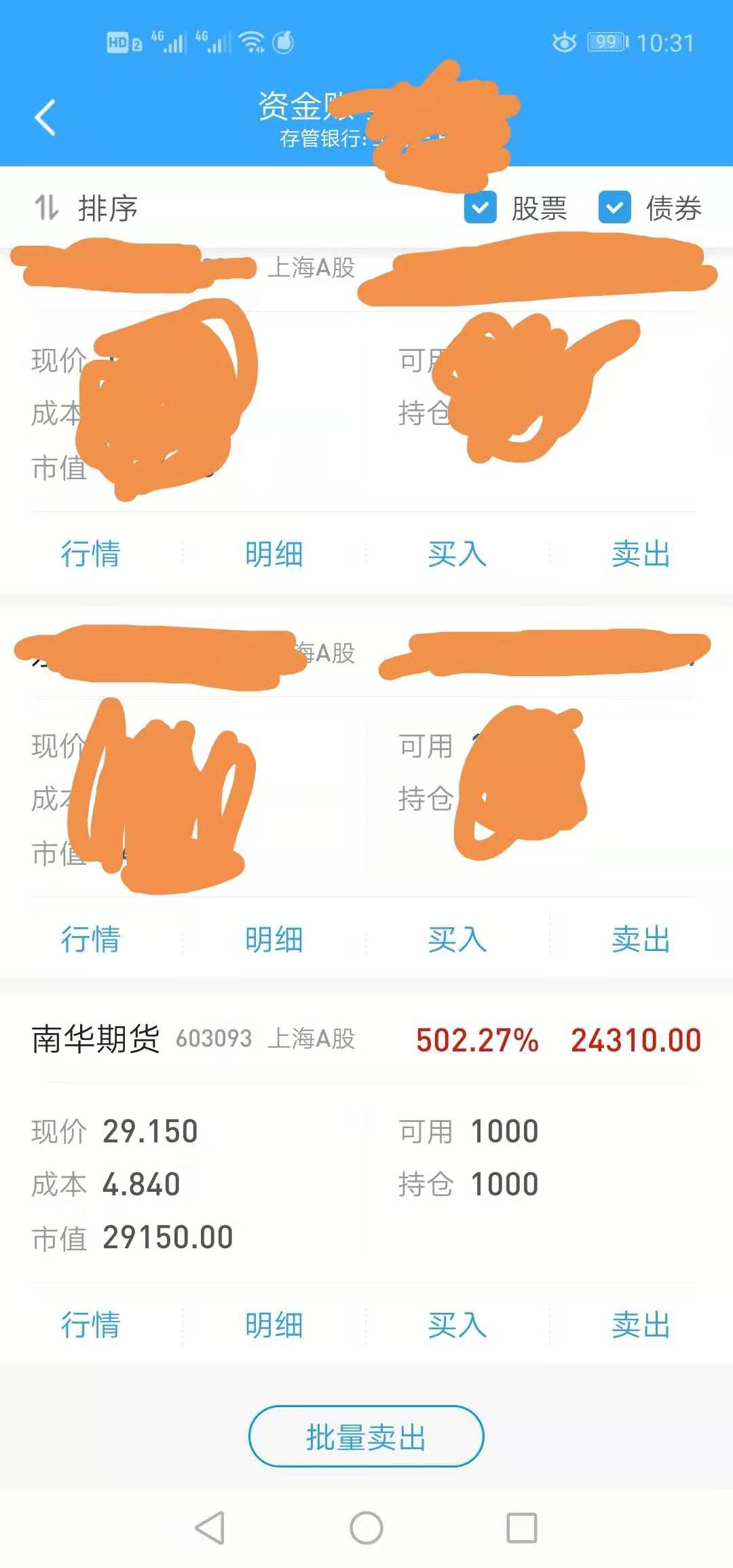The image size is (733, 1568).
Task: Open the 排序 sort option
Action: [86, 208]
